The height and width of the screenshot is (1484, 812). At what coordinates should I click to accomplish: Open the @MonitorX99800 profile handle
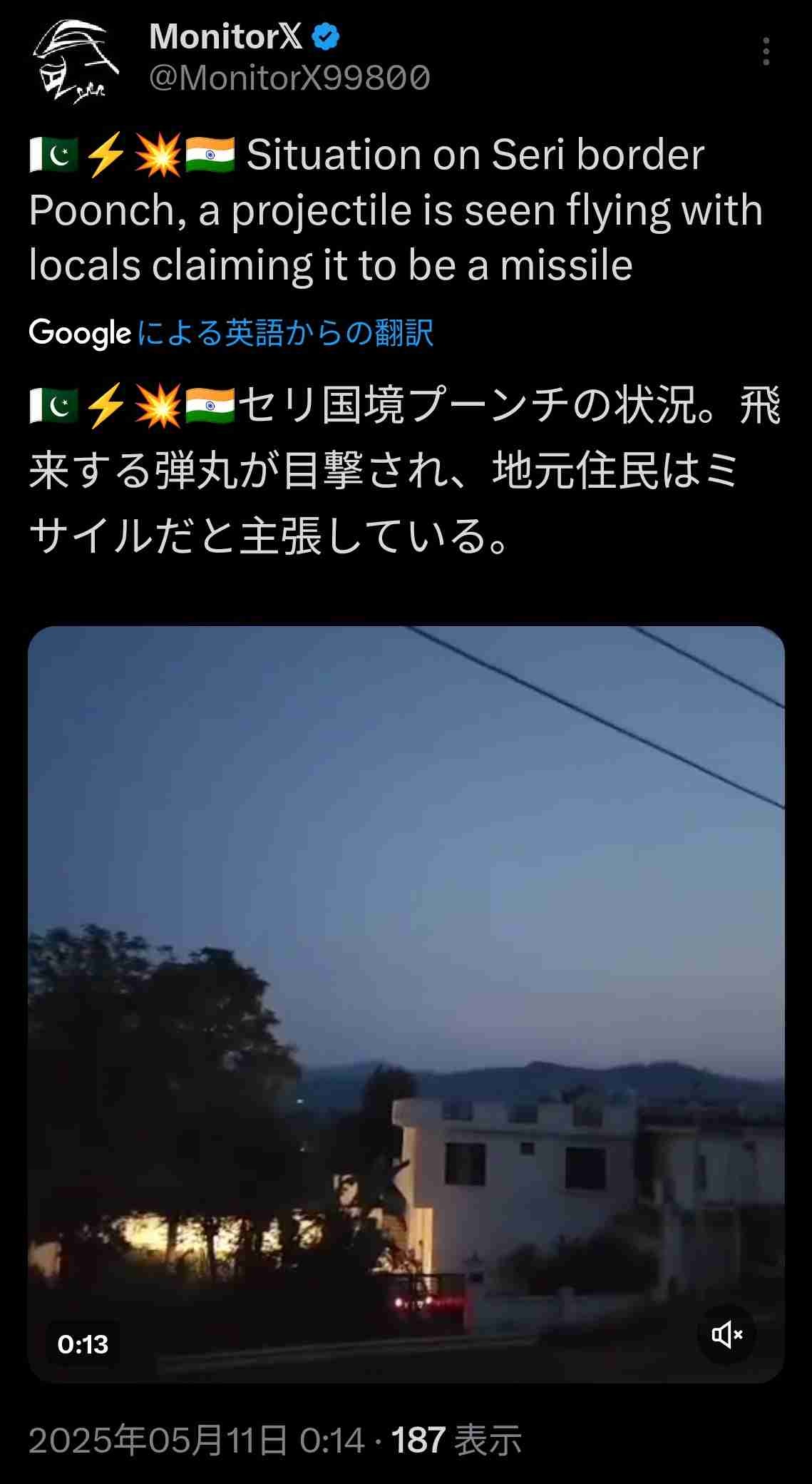[x=289, y=78]
